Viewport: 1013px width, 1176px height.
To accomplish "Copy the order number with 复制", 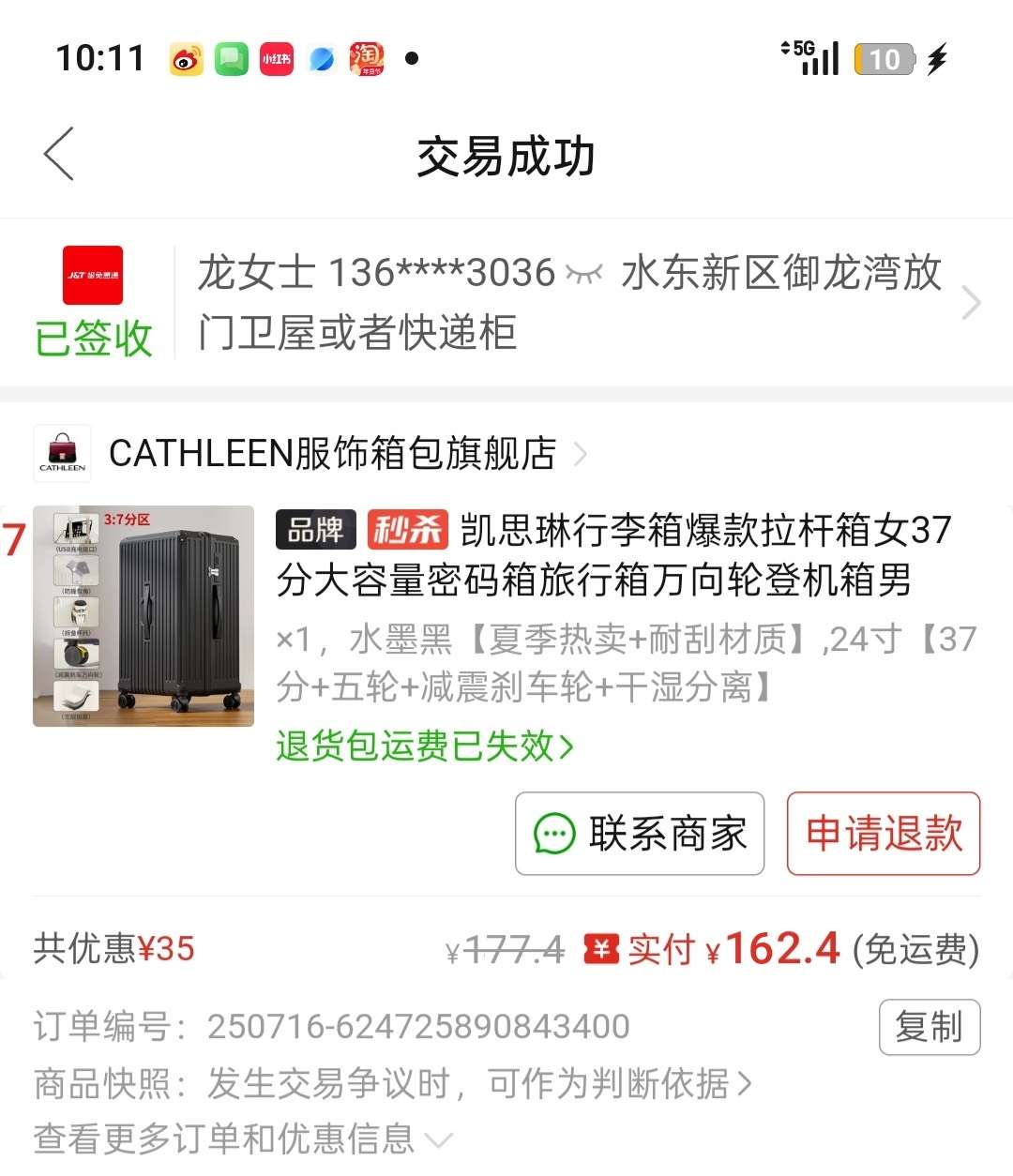I will coord(929,1027).
